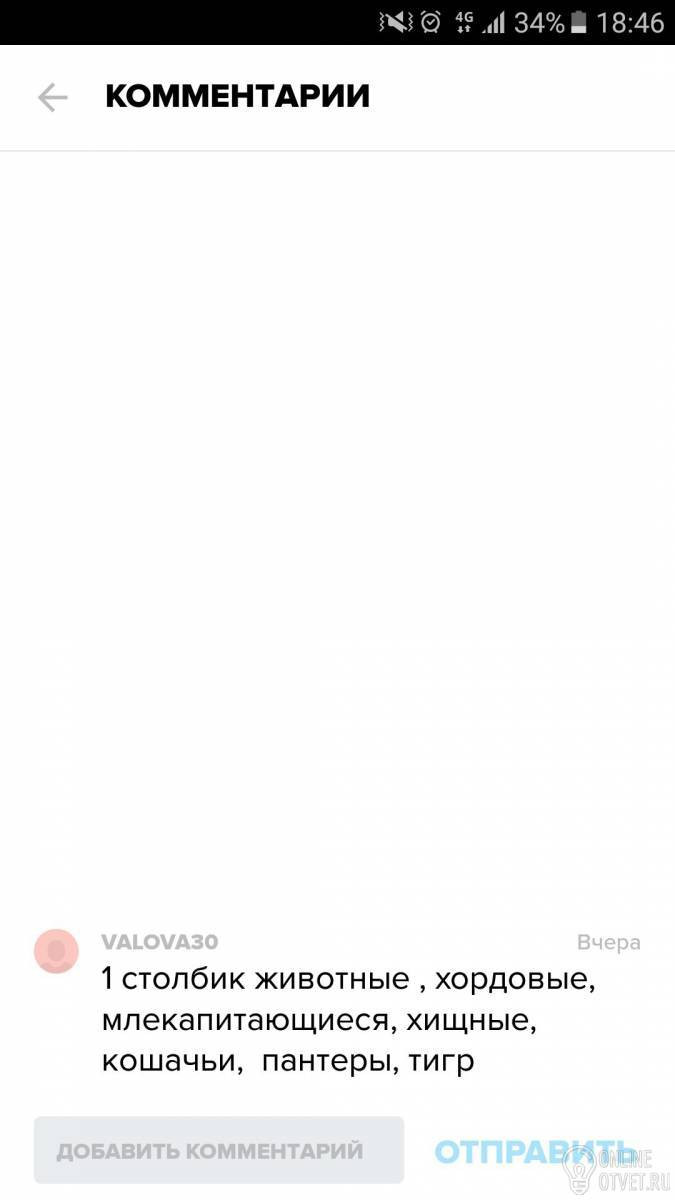
Task: Send the comment with ОТПРАВИТЬ
Action: [533, 1151]
